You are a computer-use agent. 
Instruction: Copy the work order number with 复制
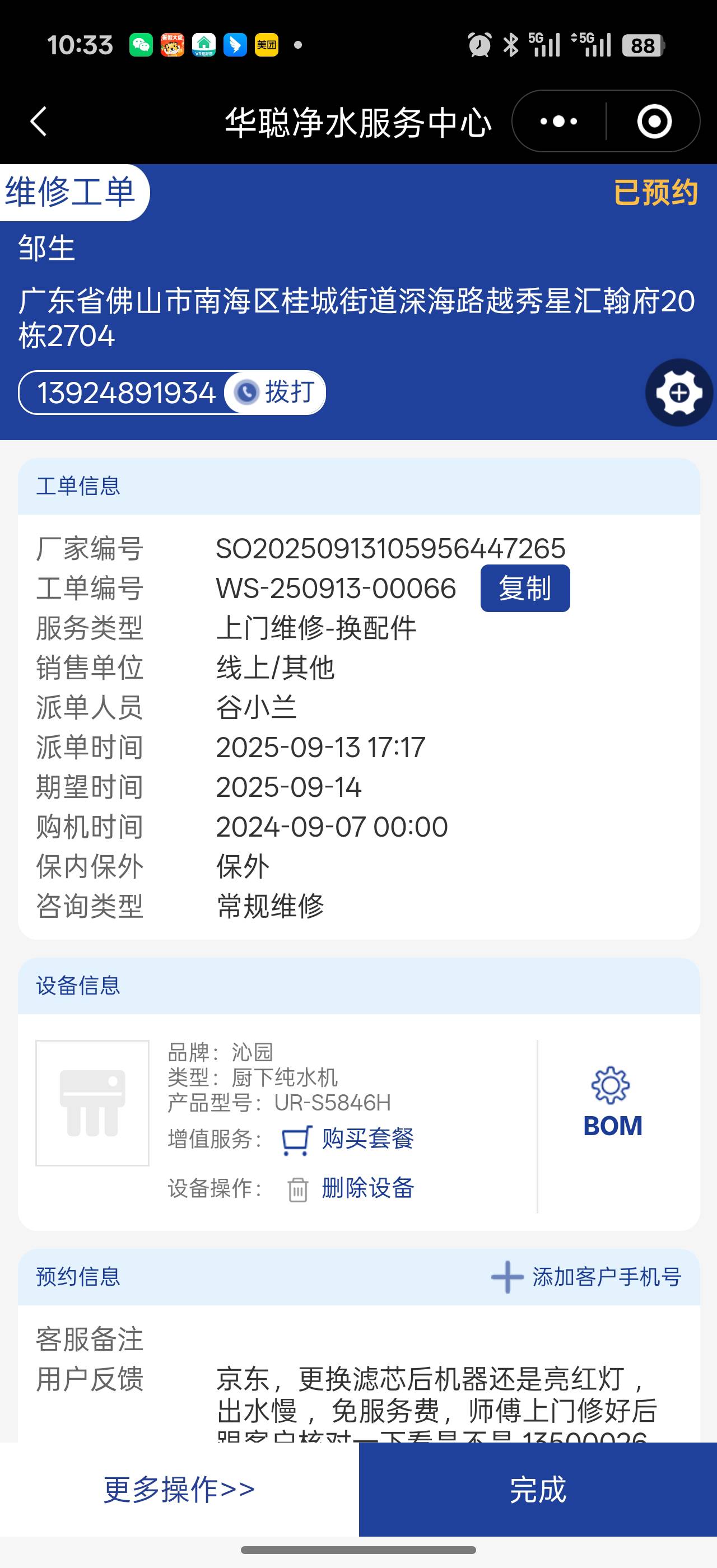tap(525, 588)
